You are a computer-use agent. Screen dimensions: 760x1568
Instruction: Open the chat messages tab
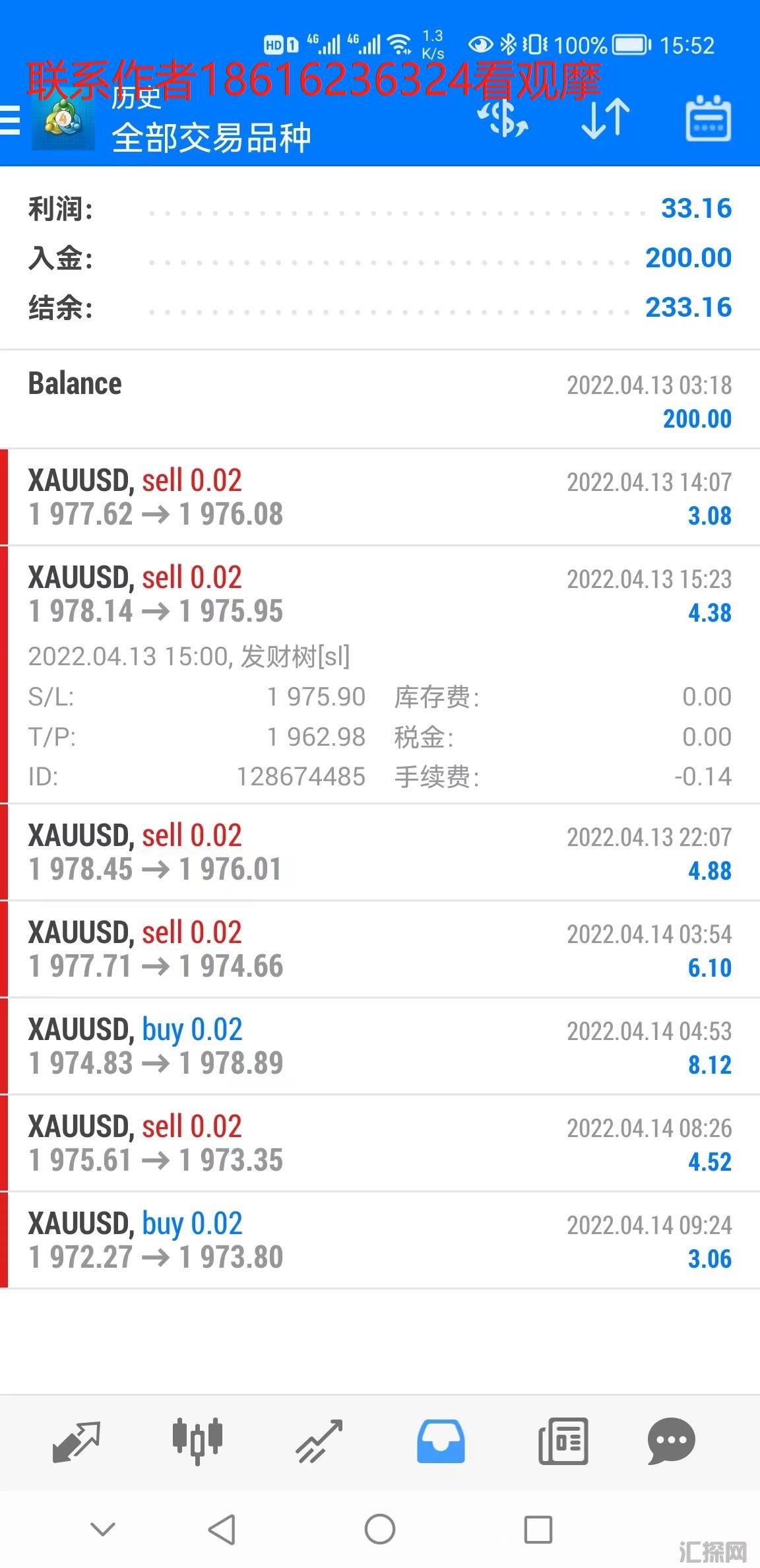click(x=672, y=1441)
